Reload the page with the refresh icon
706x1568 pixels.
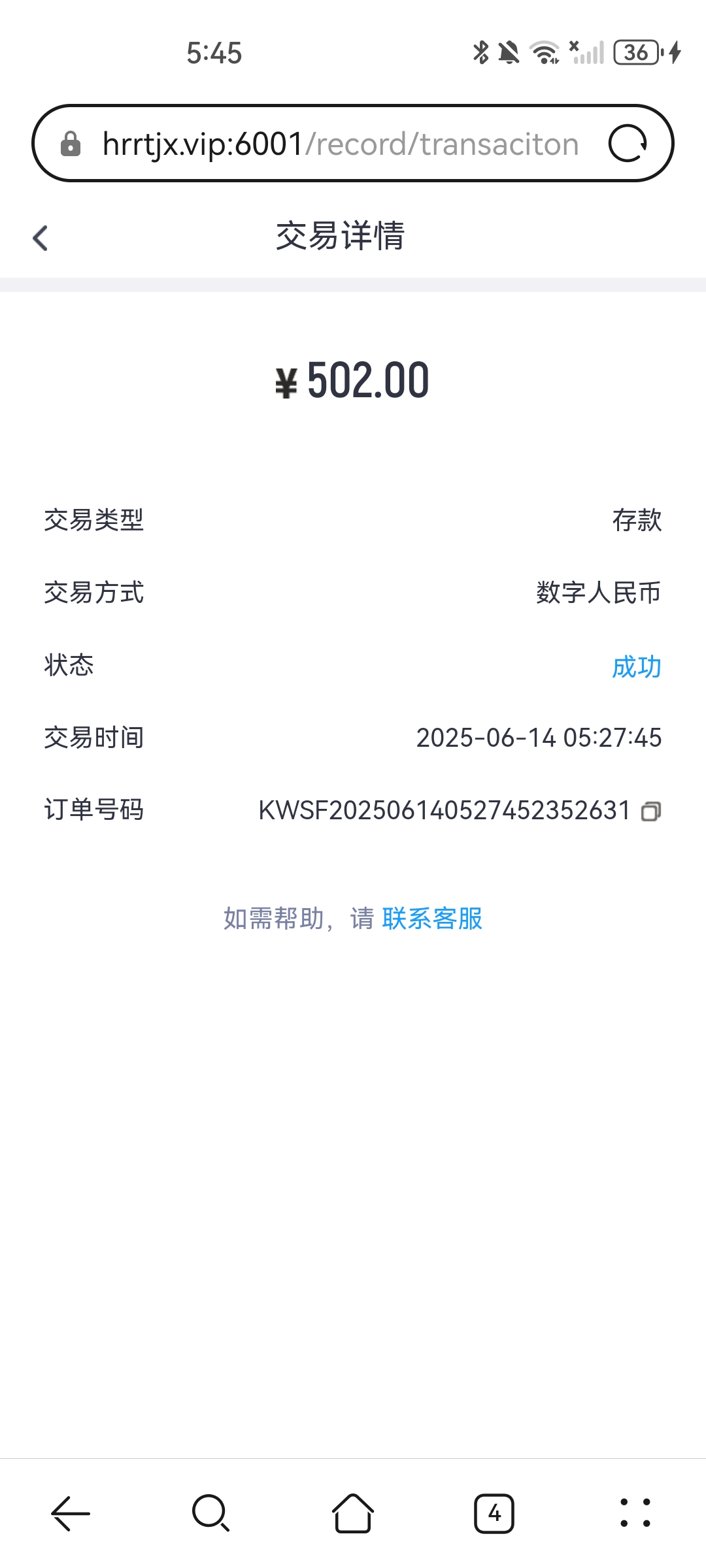628,144
